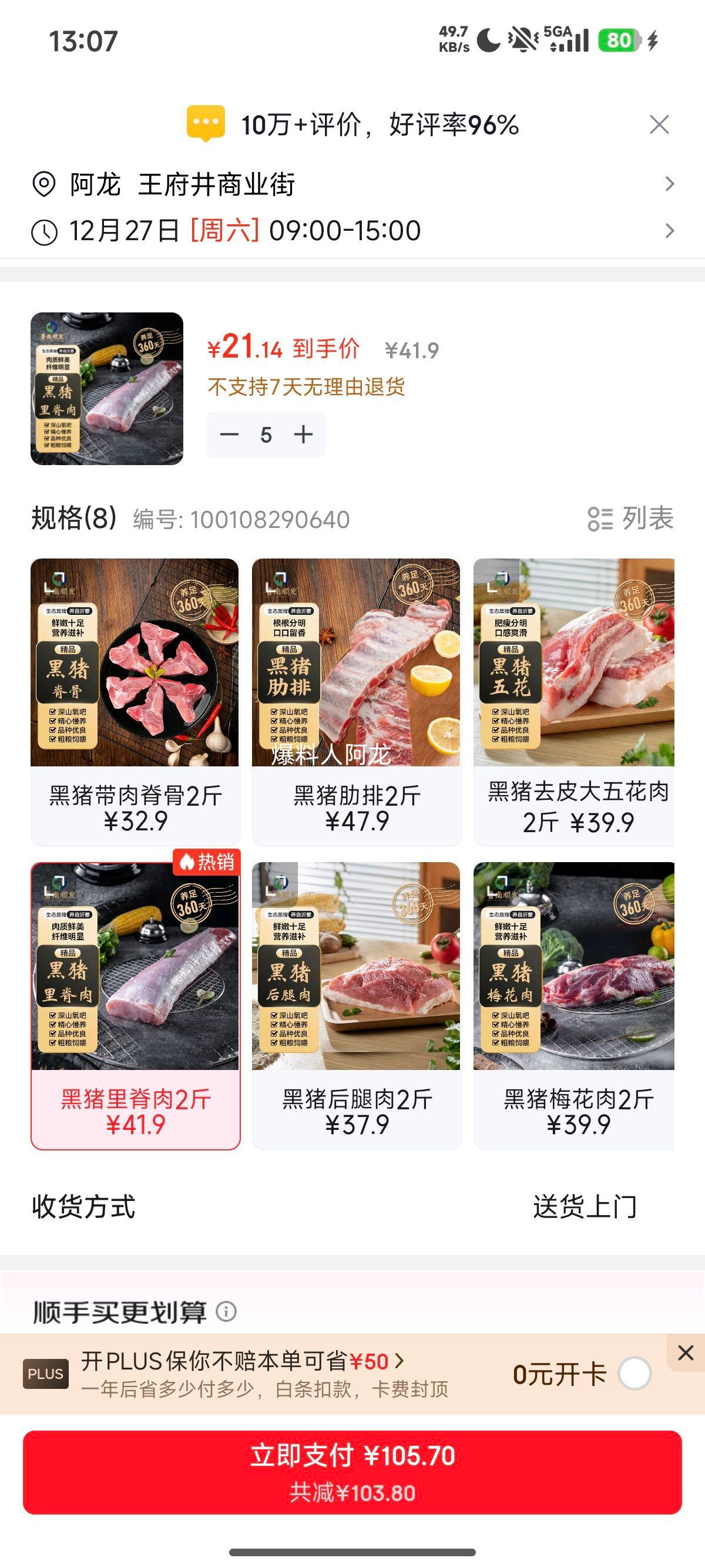Open the product image thumbnail at top
705x1568 pixels.
(106, 388)
